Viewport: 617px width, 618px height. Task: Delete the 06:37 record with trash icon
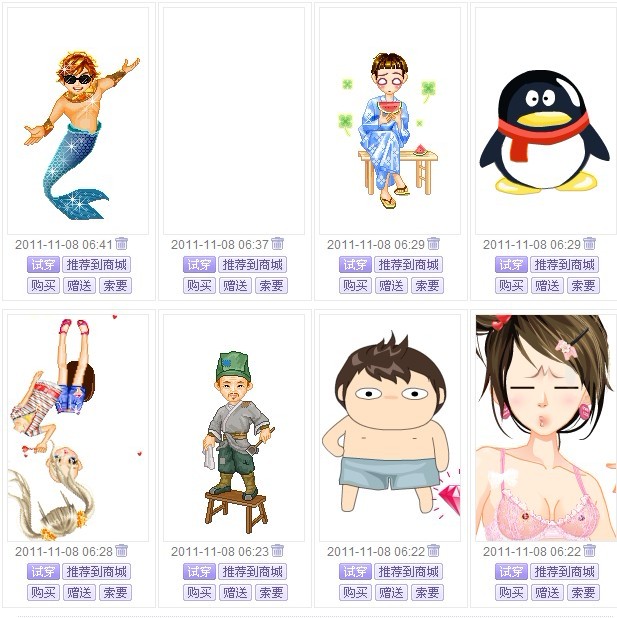(278, 243)
